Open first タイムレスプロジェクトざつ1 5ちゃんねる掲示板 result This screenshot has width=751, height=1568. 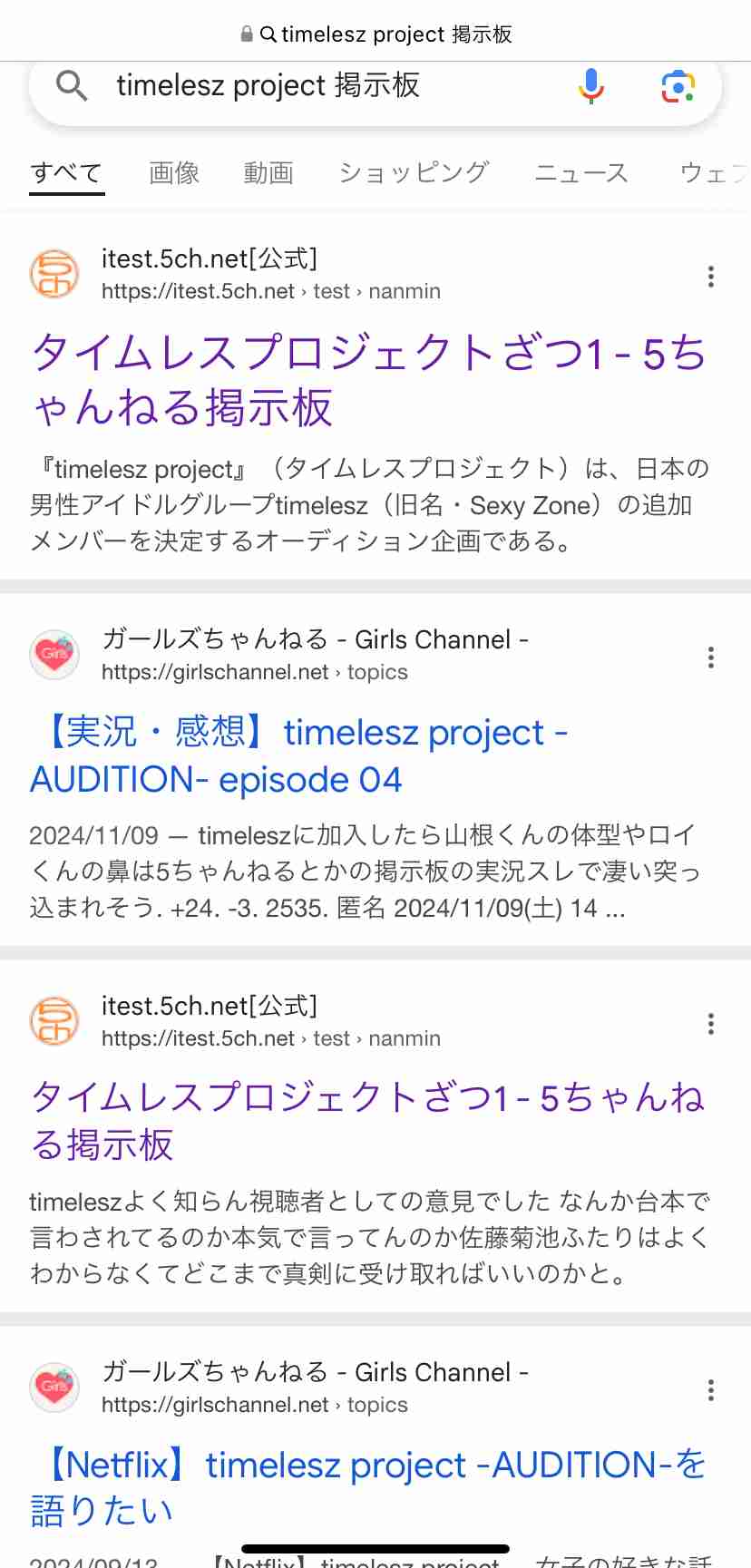click(x=368, y=379)
